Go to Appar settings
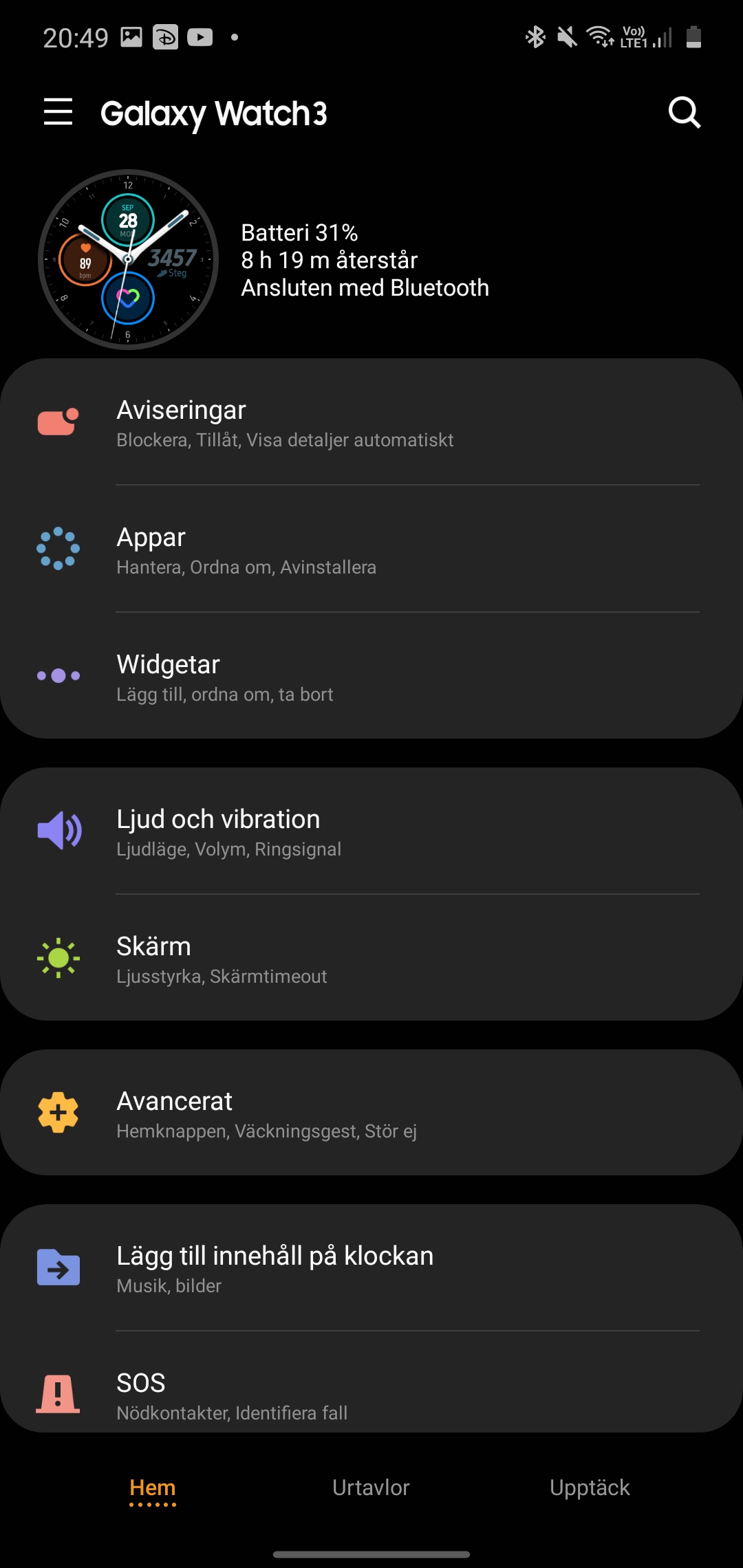743x1568 pixels. coord(371,549)
